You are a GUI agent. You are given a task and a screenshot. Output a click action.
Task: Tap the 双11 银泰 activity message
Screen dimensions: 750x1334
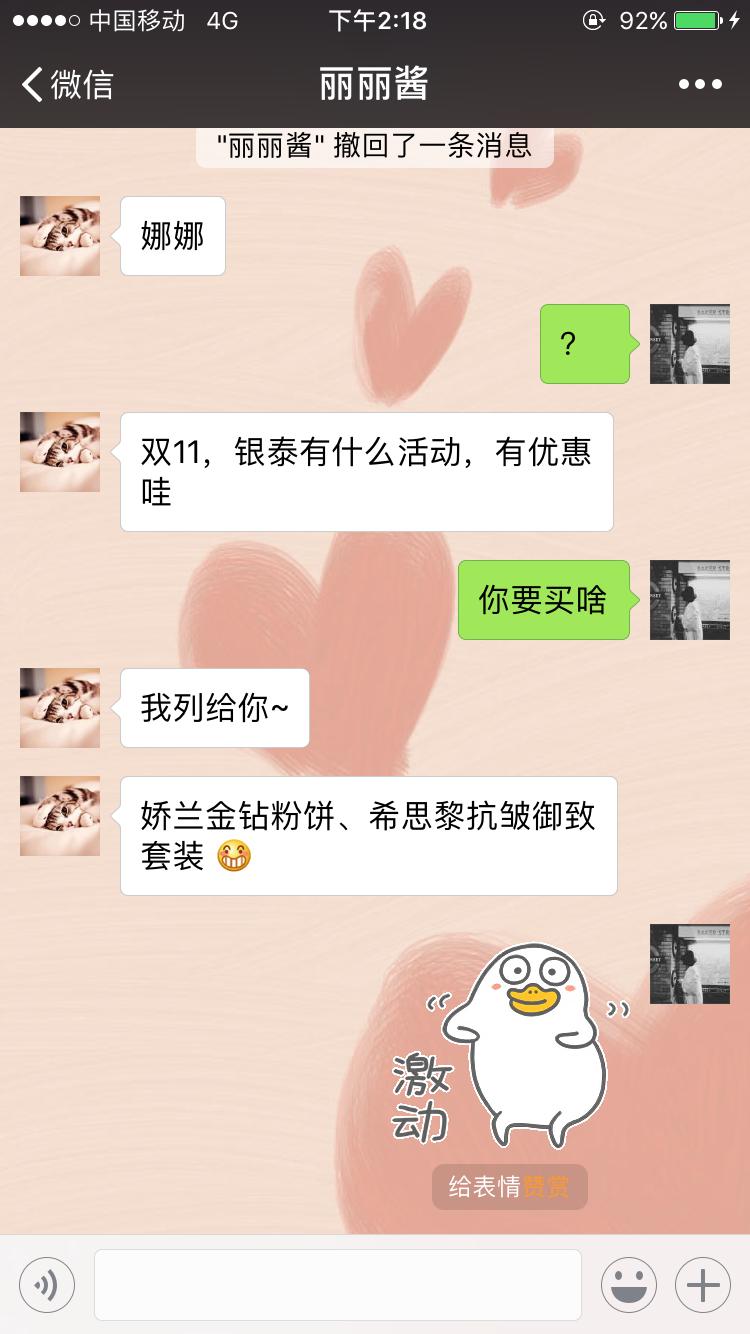point(366,471)
